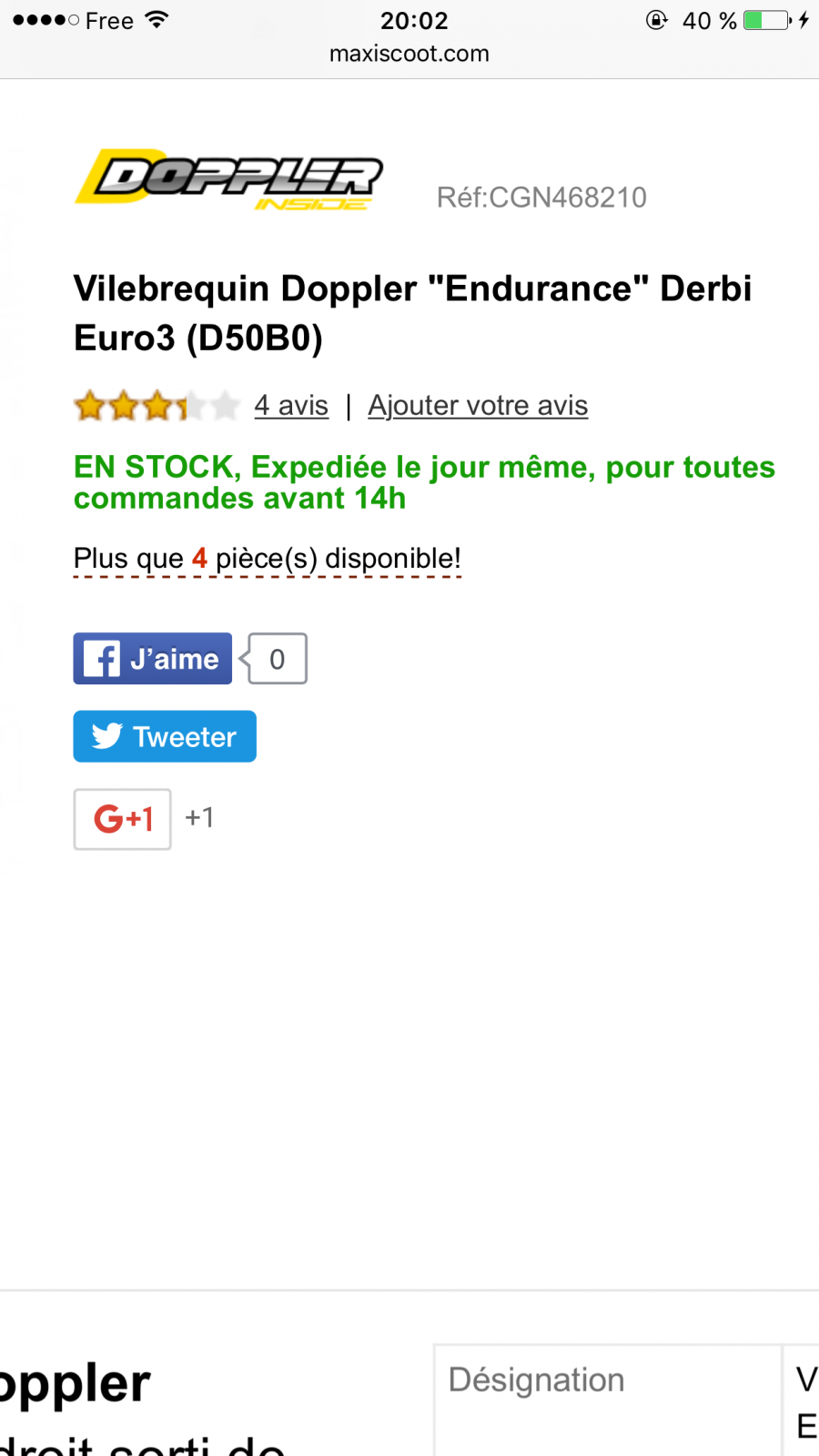Open the 4 avis reviews link

(291, 405)
